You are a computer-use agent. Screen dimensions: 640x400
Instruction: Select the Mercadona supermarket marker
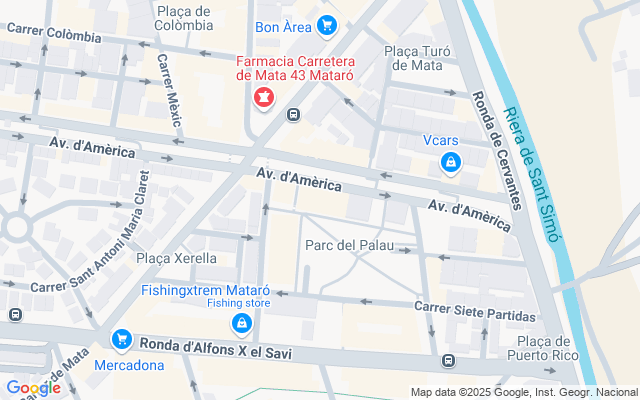[x=122, y=341]
